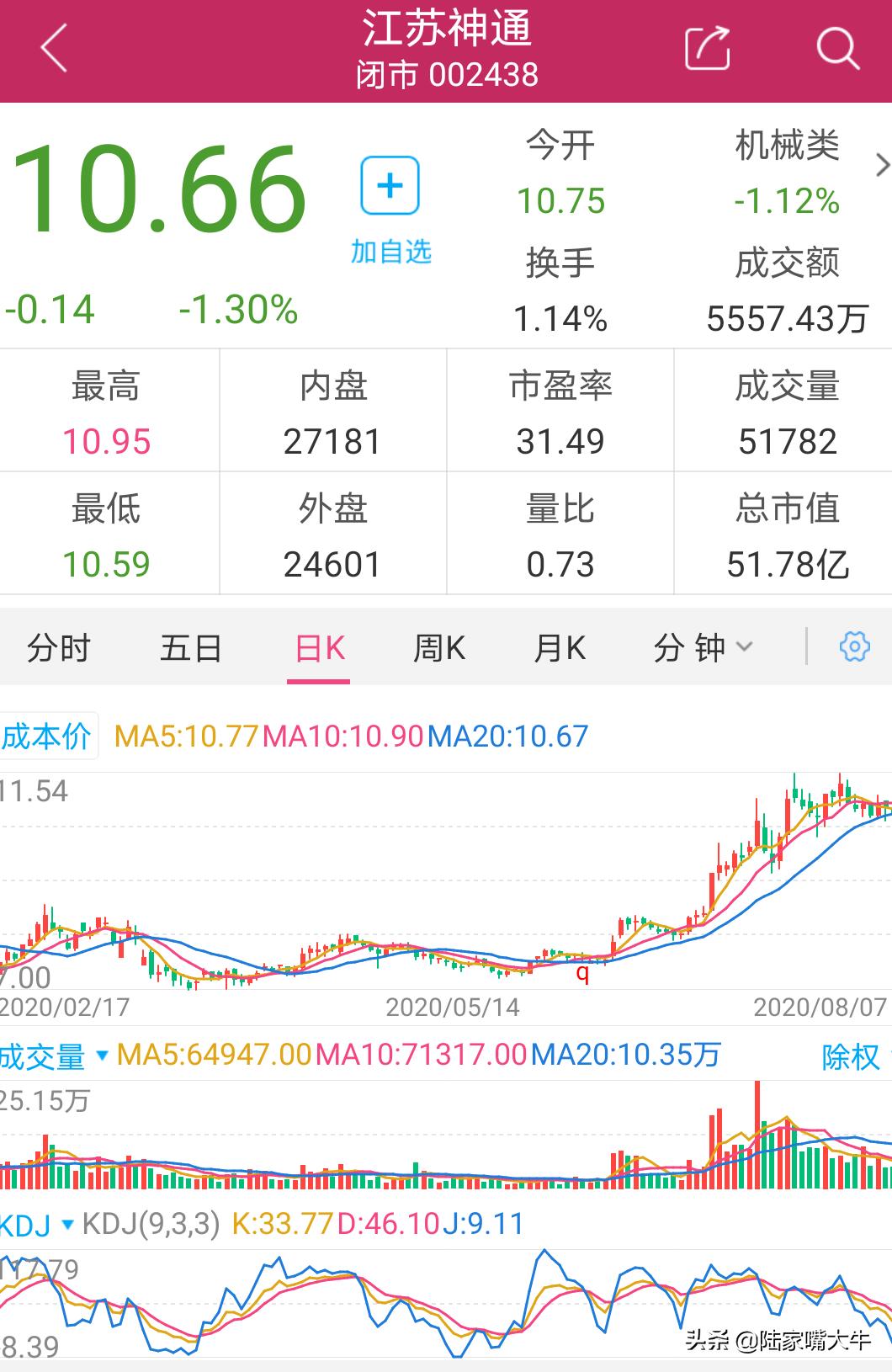The image size is (892, 1372).
Task: Share this stock page
Action: coord(707,49)
